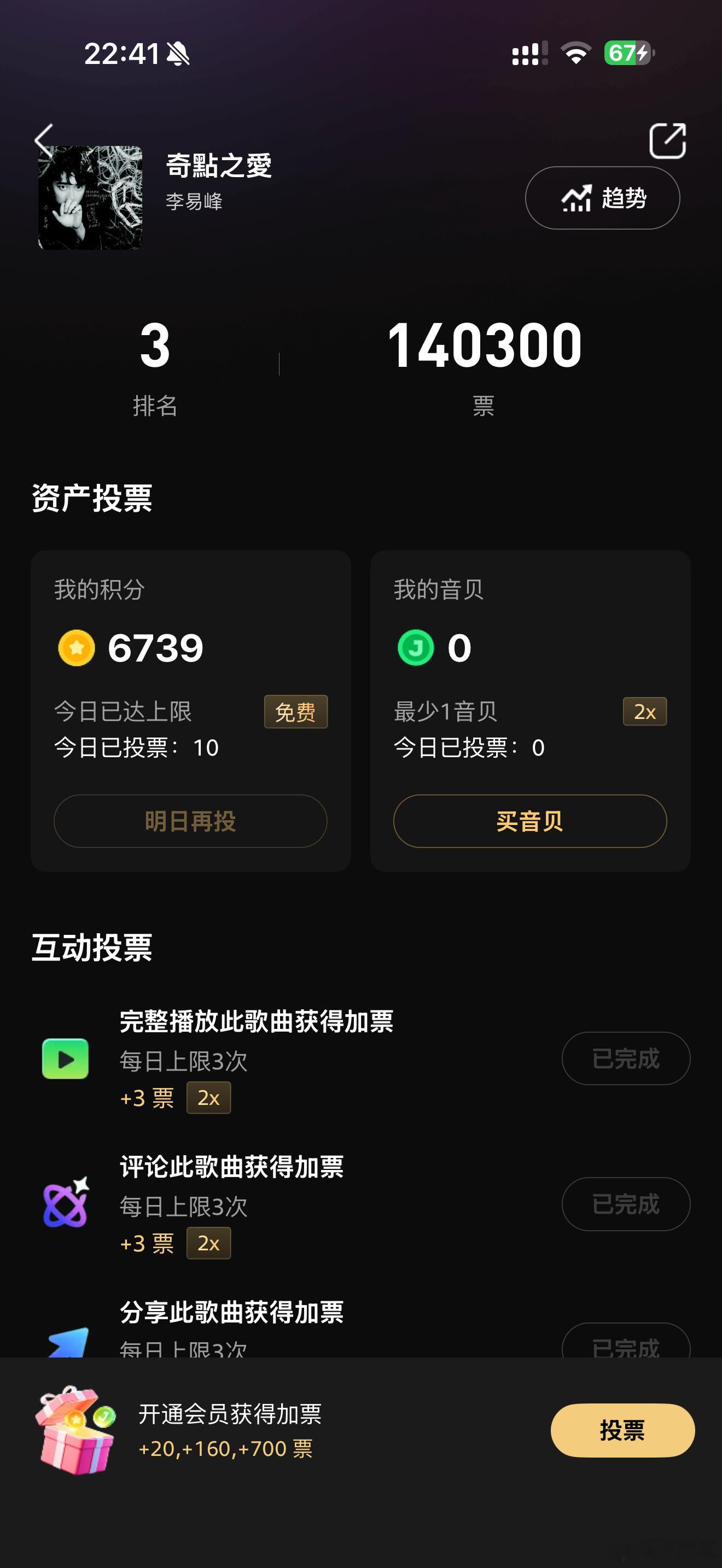Open the share icon at top right
722x1568 pixels.
click(667, 141)
